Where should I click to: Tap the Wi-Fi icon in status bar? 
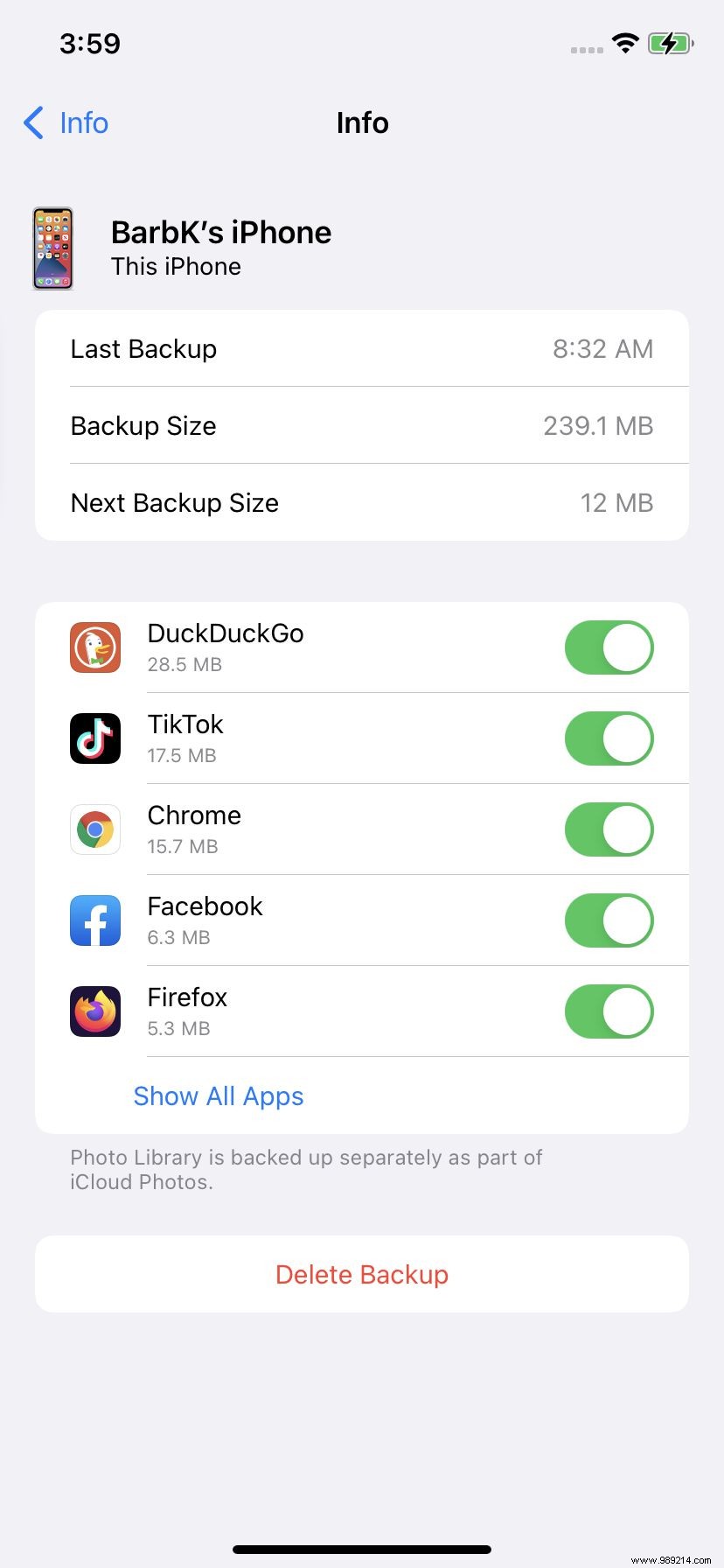tap(625, 43)
